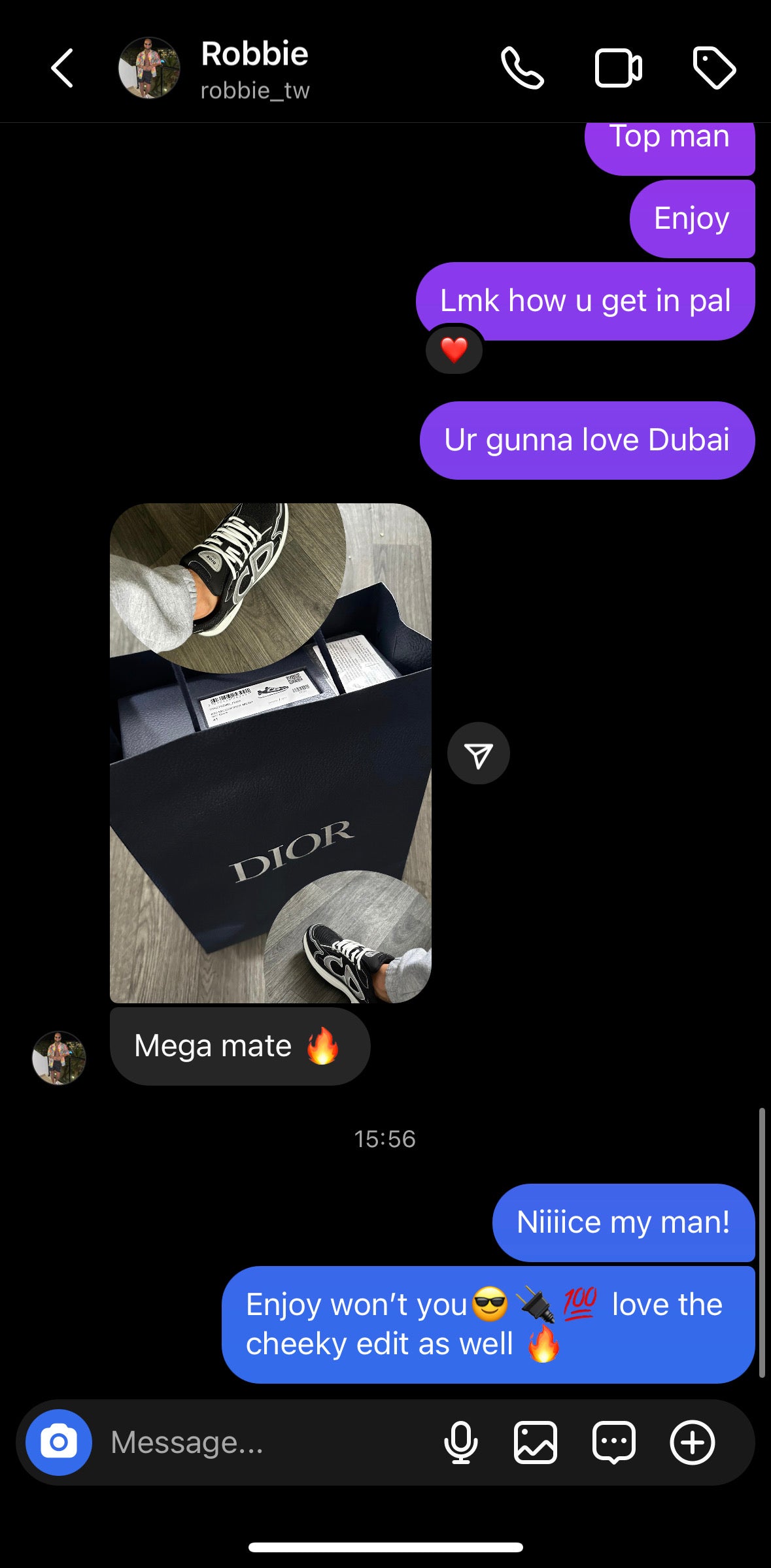
Task: Record a voice message with the microphone
Action: click(460, 1442)
